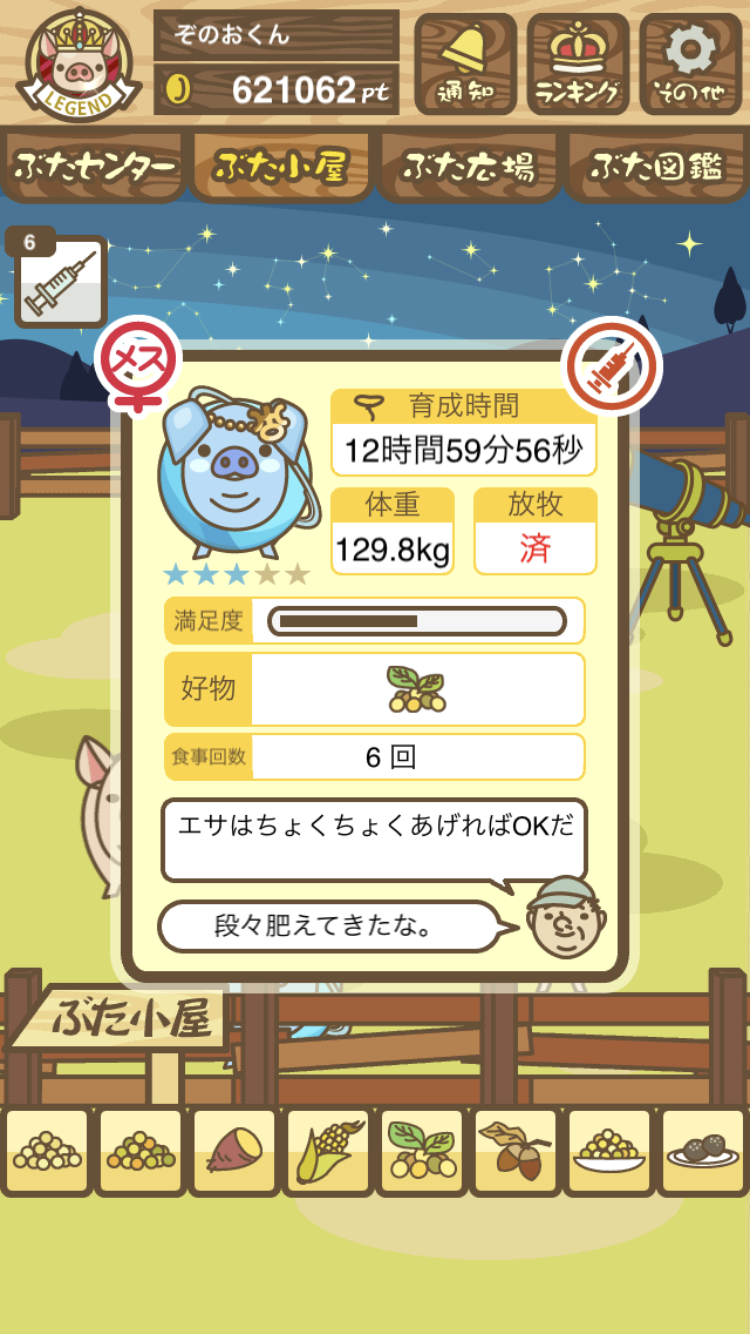Open the その他 settings gear
Image resolution: width=750 pixels, height=1334 pixels.
(x=690, y=63)
